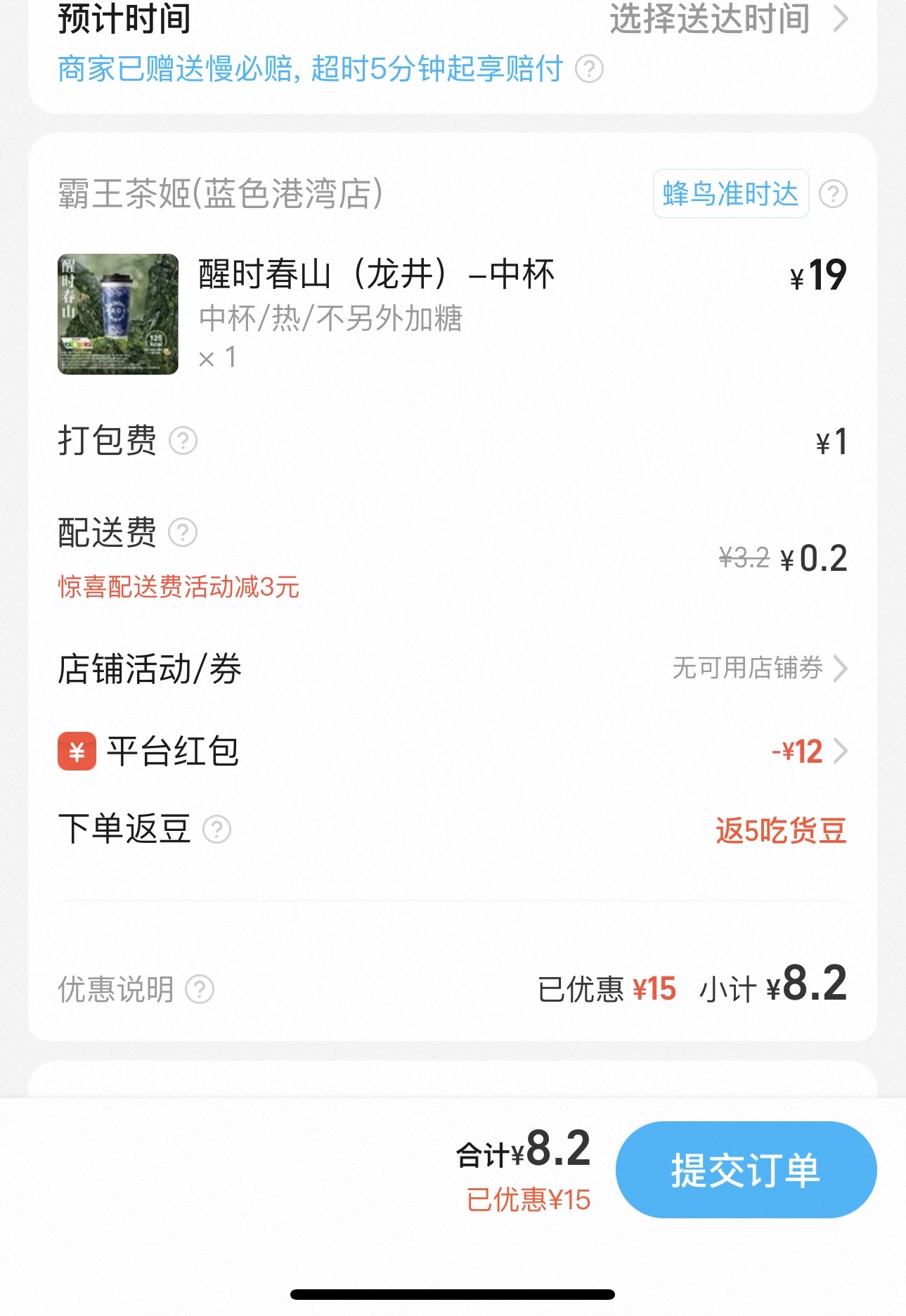Open 醒时春山 (龙井) product thumbnail
The image size is (906, 1316).
coord(118,314)
